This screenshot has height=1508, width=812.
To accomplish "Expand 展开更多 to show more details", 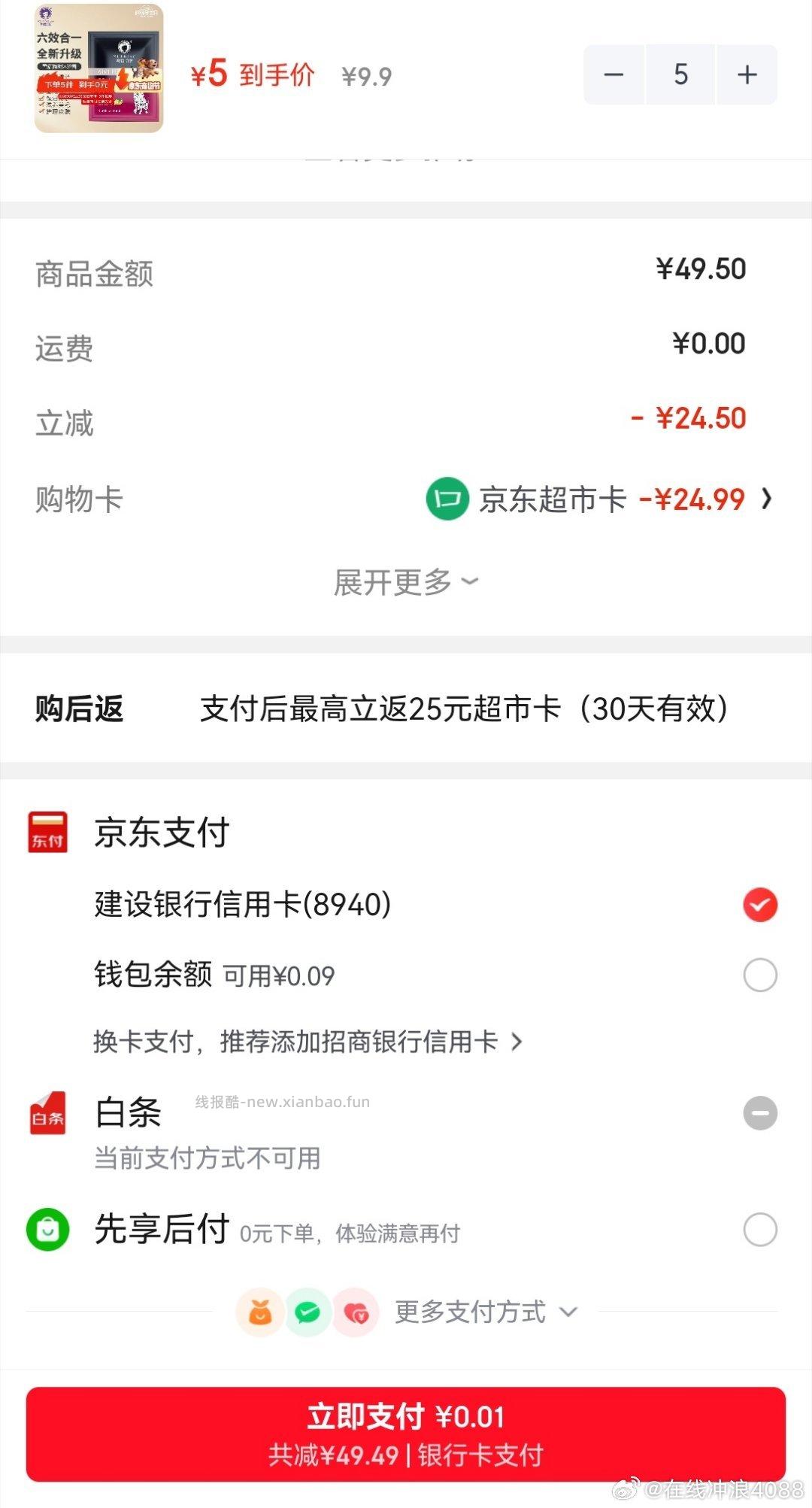I will pos(406,581).
